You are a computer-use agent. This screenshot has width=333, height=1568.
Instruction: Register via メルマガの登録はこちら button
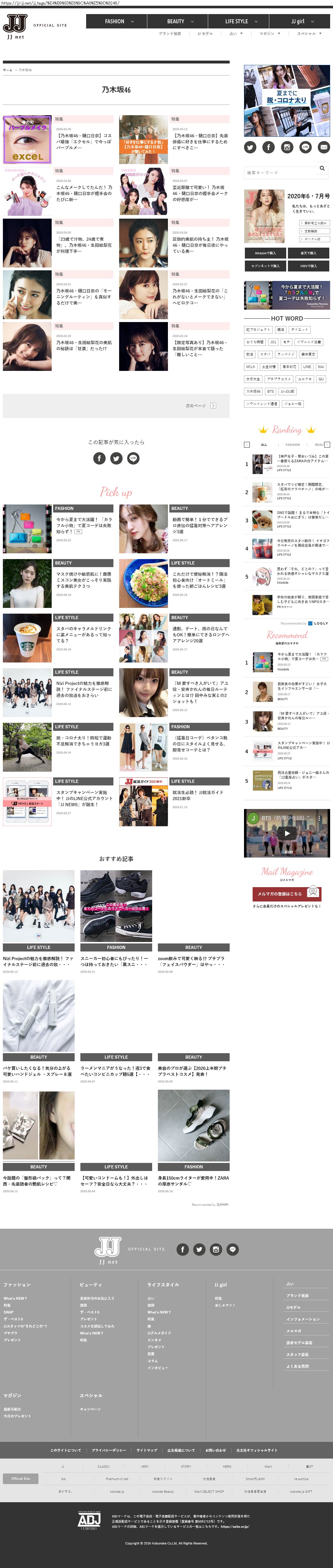tap(286, 893)
